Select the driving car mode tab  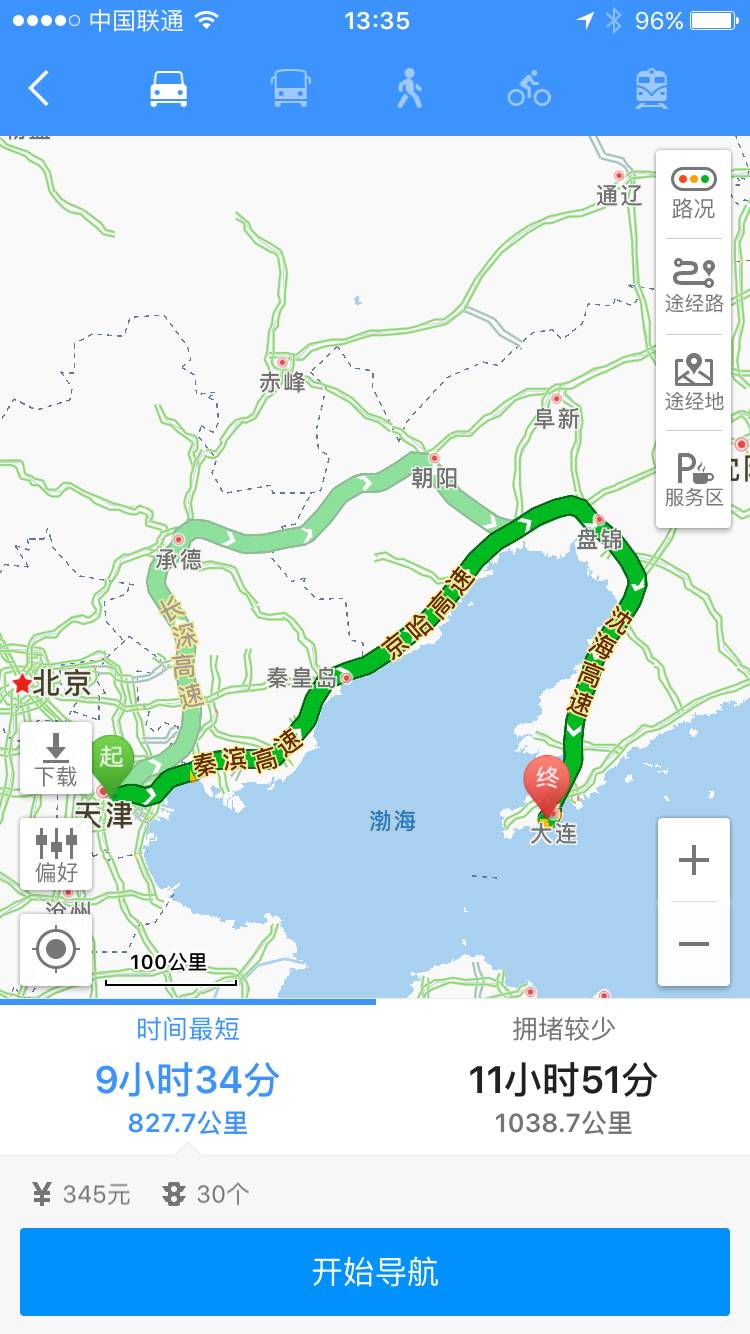coord(168,89)
